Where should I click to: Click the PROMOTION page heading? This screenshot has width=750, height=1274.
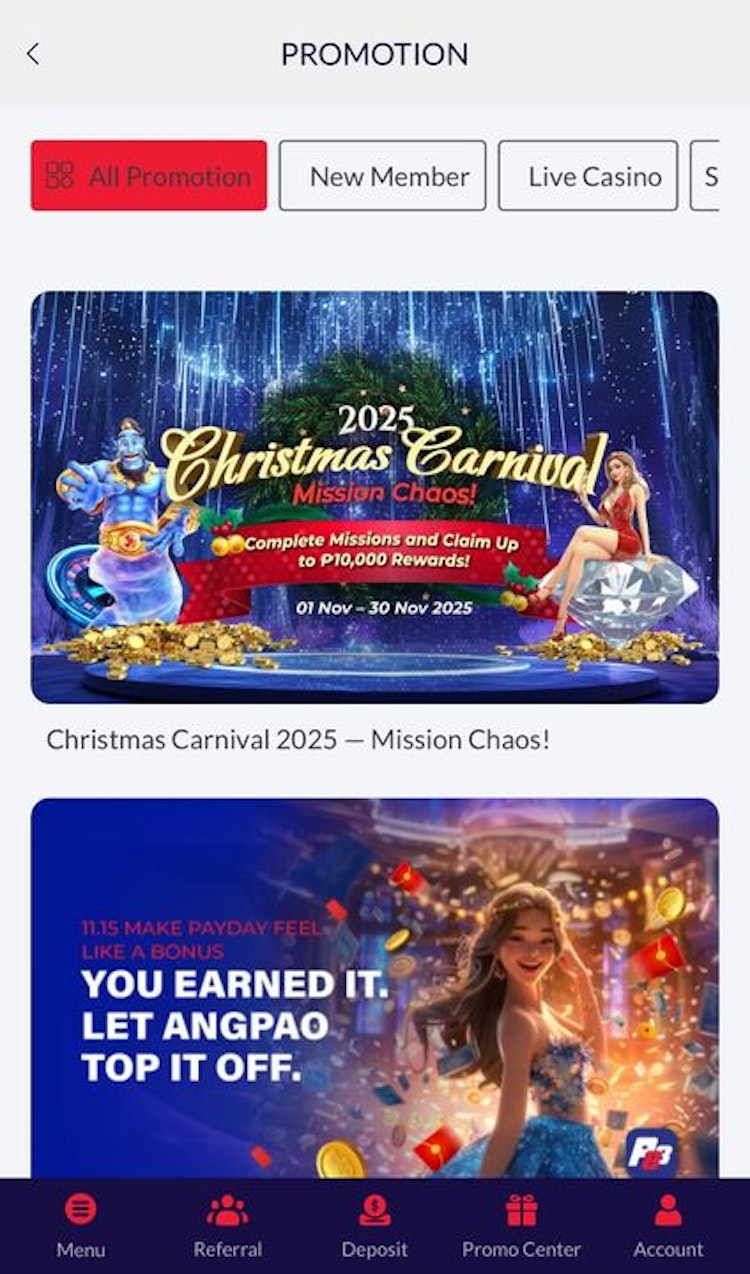point(375,54)
